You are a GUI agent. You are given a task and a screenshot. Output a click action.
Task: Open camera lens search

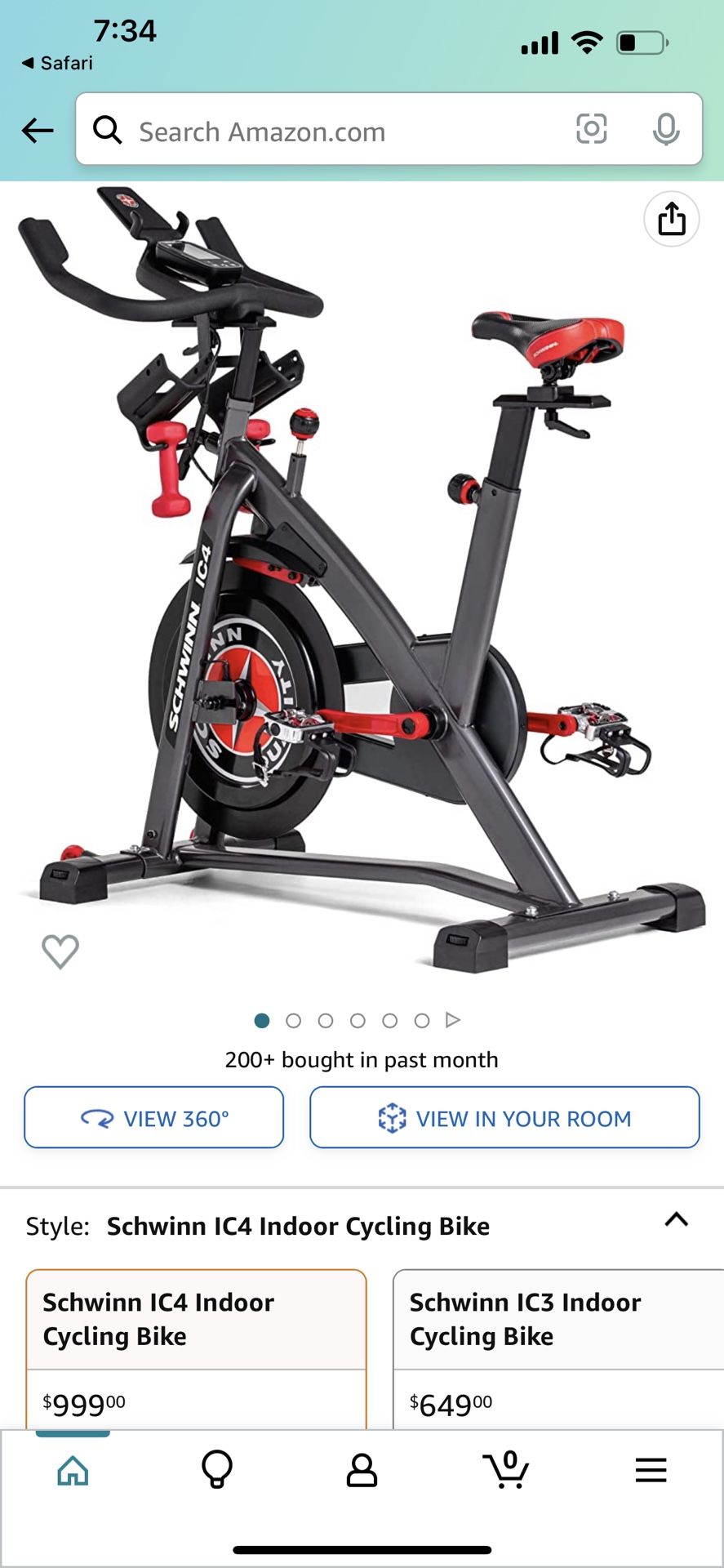pyautogui.click(x=591, y=129)
